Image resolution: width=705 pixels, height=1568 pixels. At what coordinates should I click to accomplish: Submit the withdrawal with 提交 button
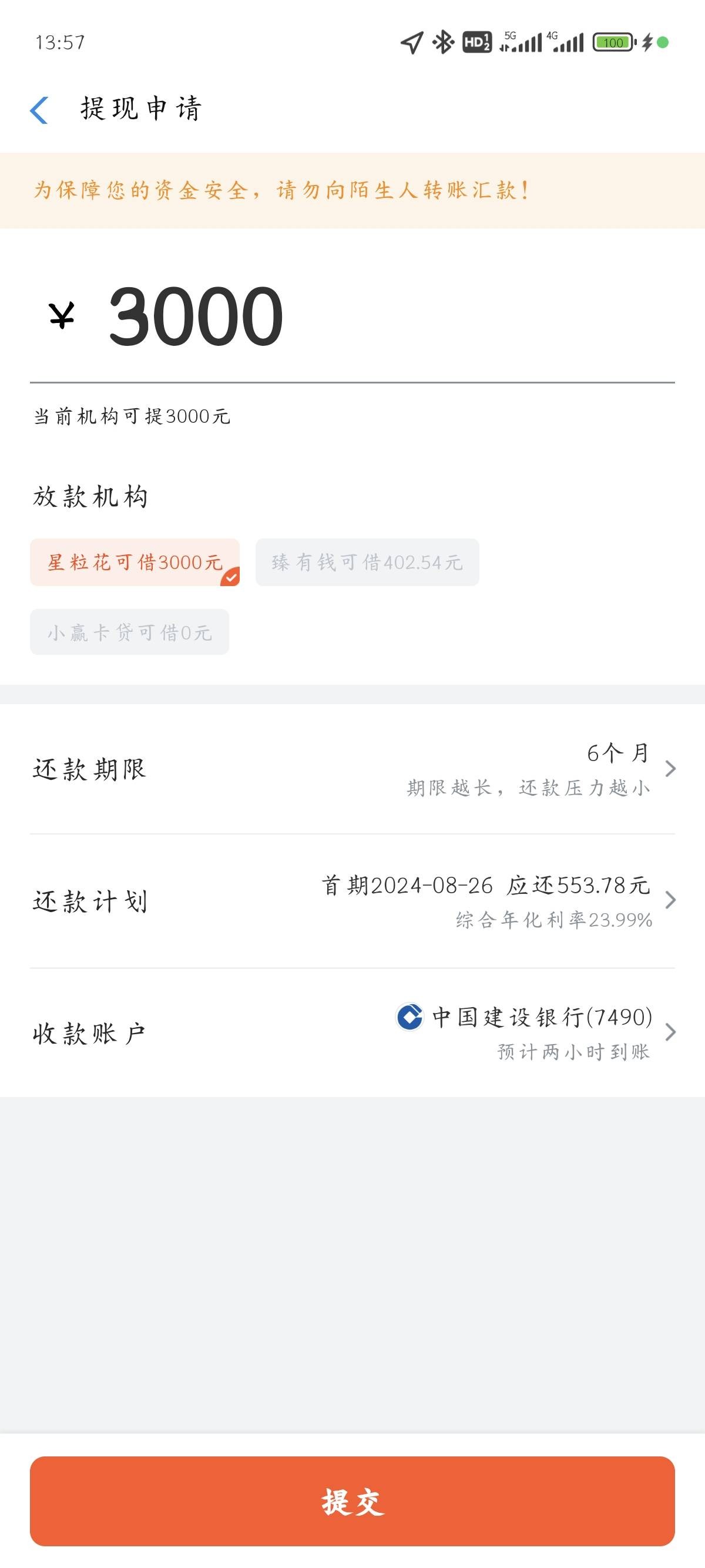tap(352, 1501)
